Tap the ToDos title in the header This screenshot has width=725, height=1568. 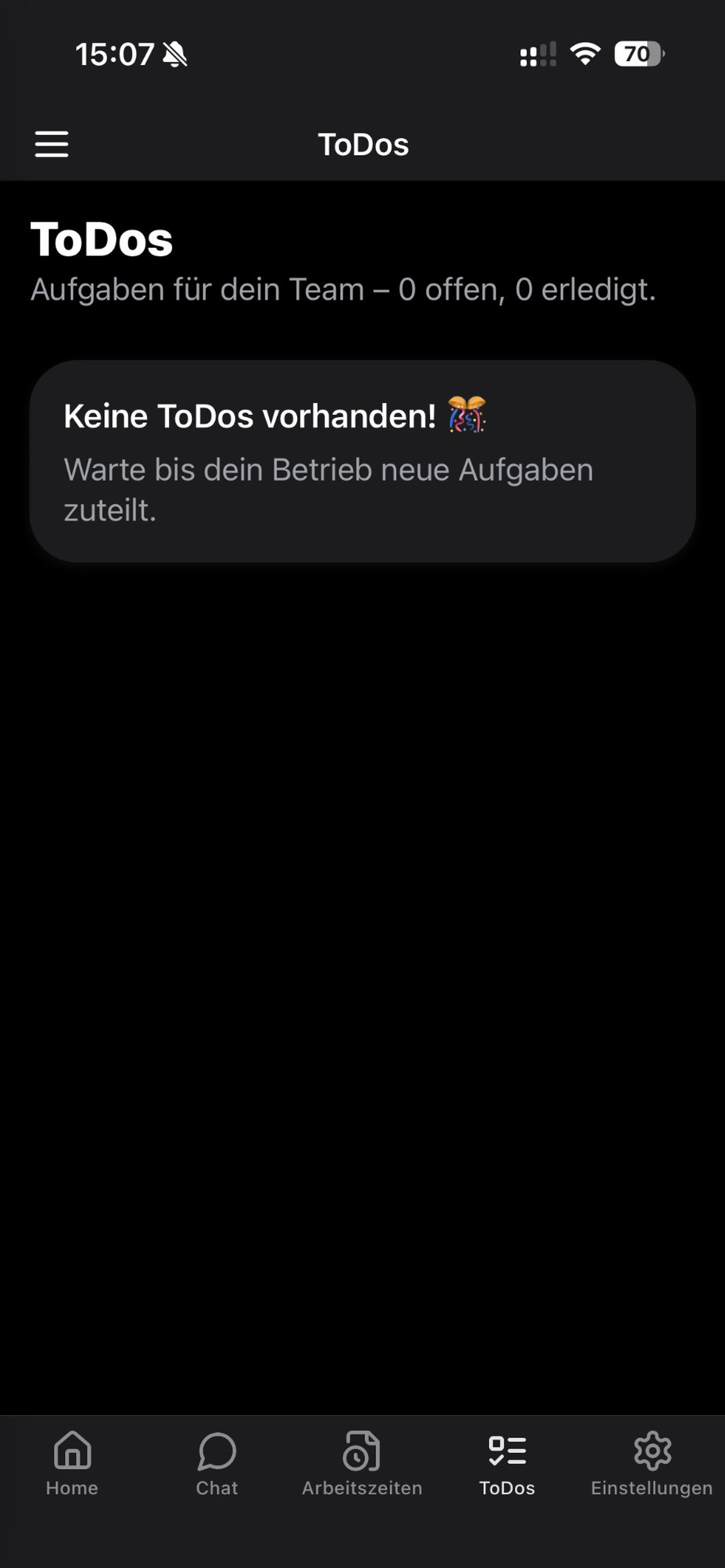click(x=364, y=144)
